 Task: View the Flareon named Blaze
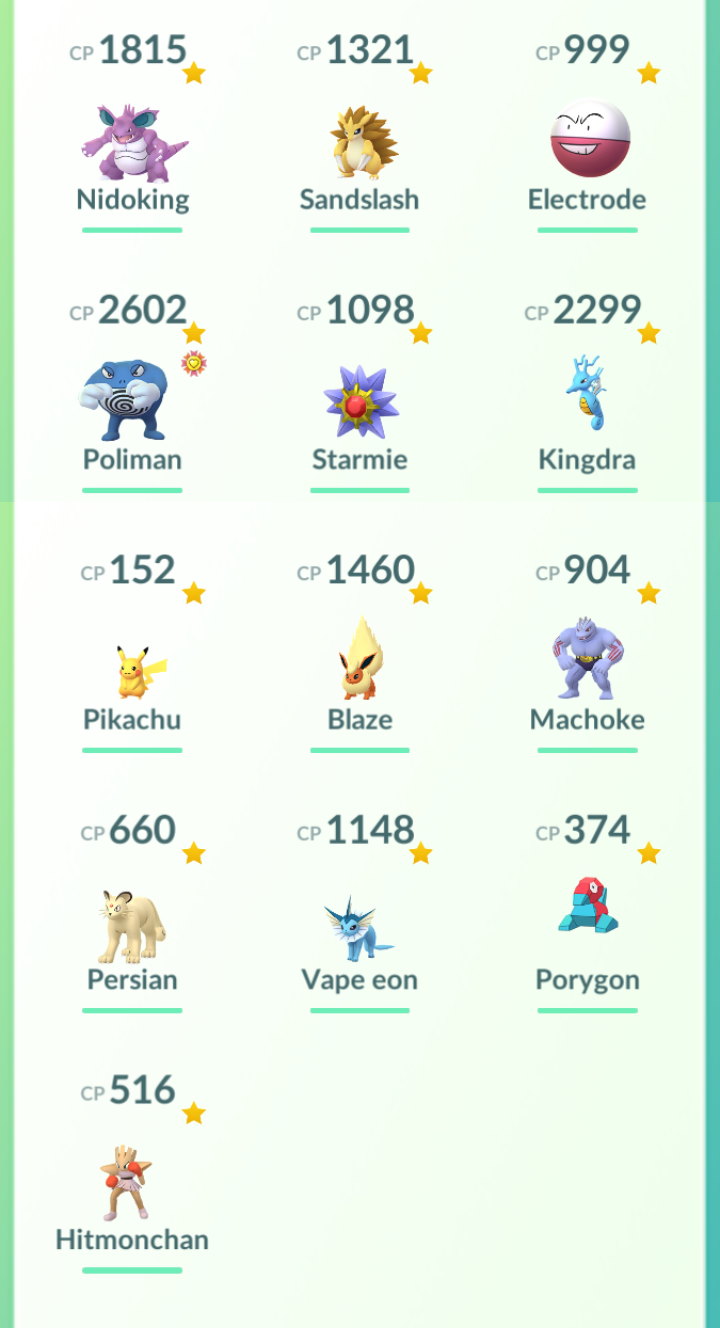[x=360, y=660]
